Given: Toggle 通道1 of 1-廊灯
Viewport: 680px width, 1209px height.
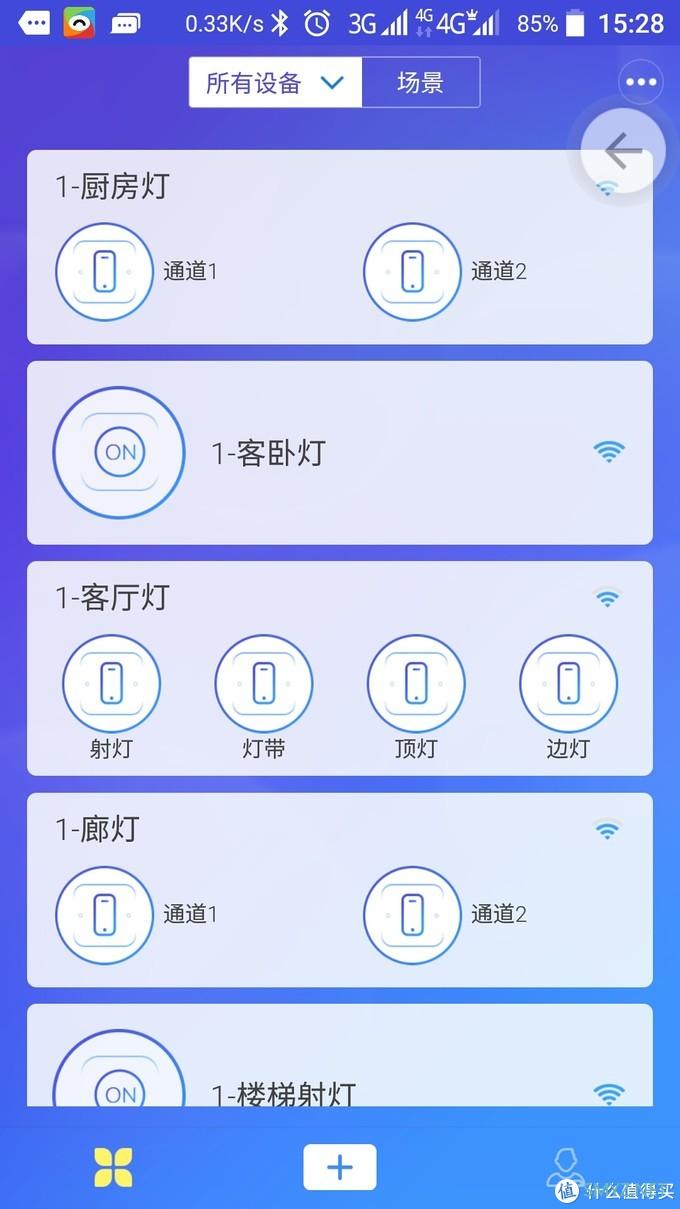Looking at the screenshot, I should pyautogui.click(x=105, y=914).
